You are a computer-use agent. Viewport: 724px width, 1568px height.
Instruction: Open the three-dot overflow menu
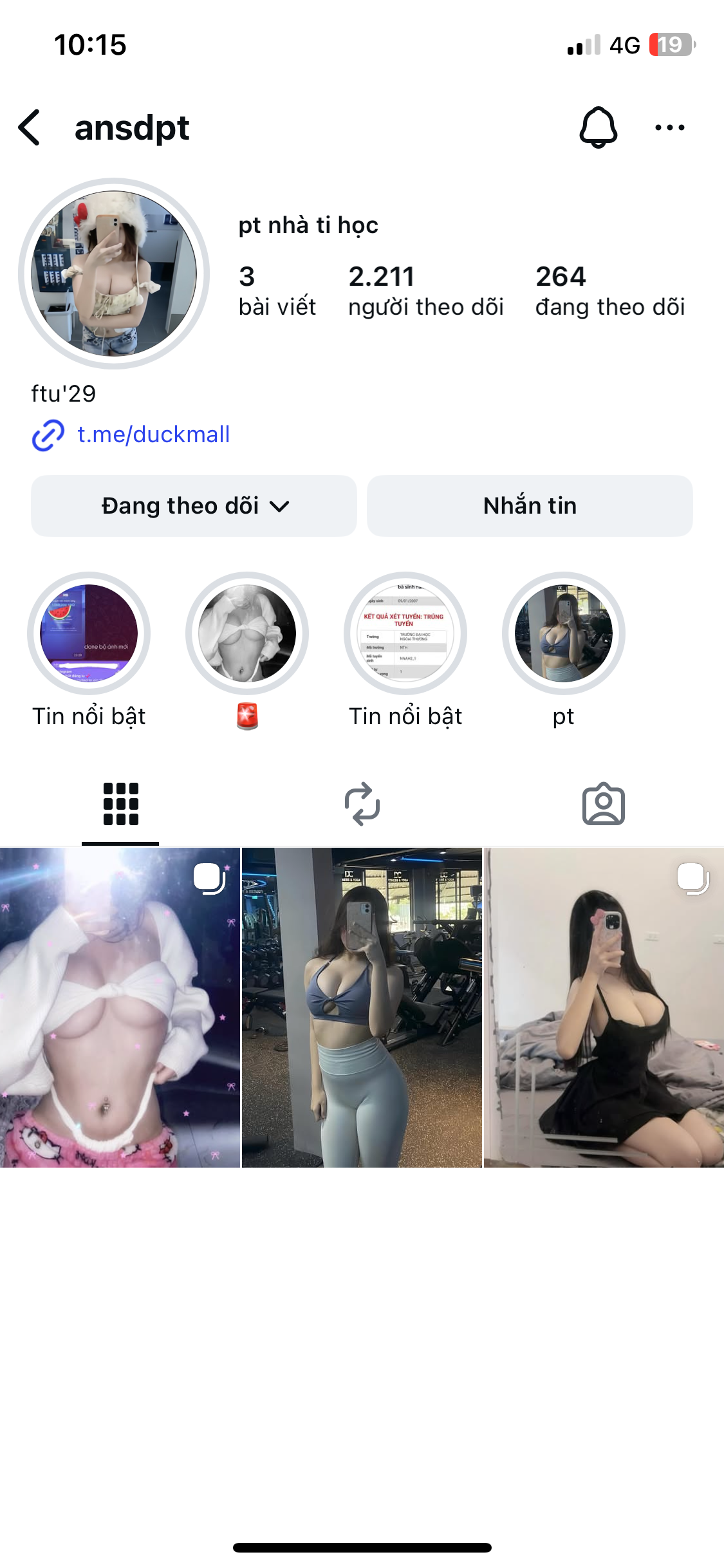pos(669,127)
